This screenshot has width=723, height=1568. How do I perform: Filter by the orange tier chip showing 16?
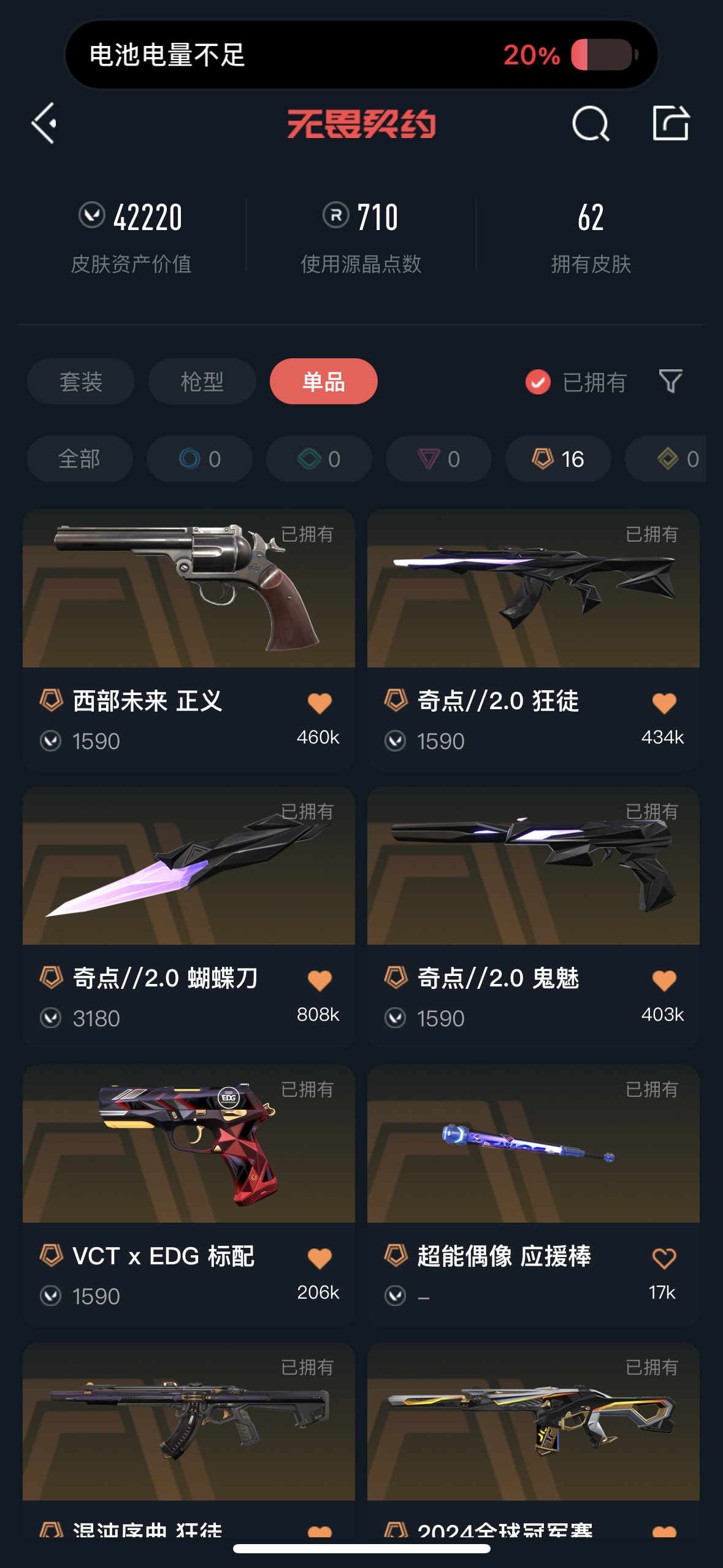[557, 459]
